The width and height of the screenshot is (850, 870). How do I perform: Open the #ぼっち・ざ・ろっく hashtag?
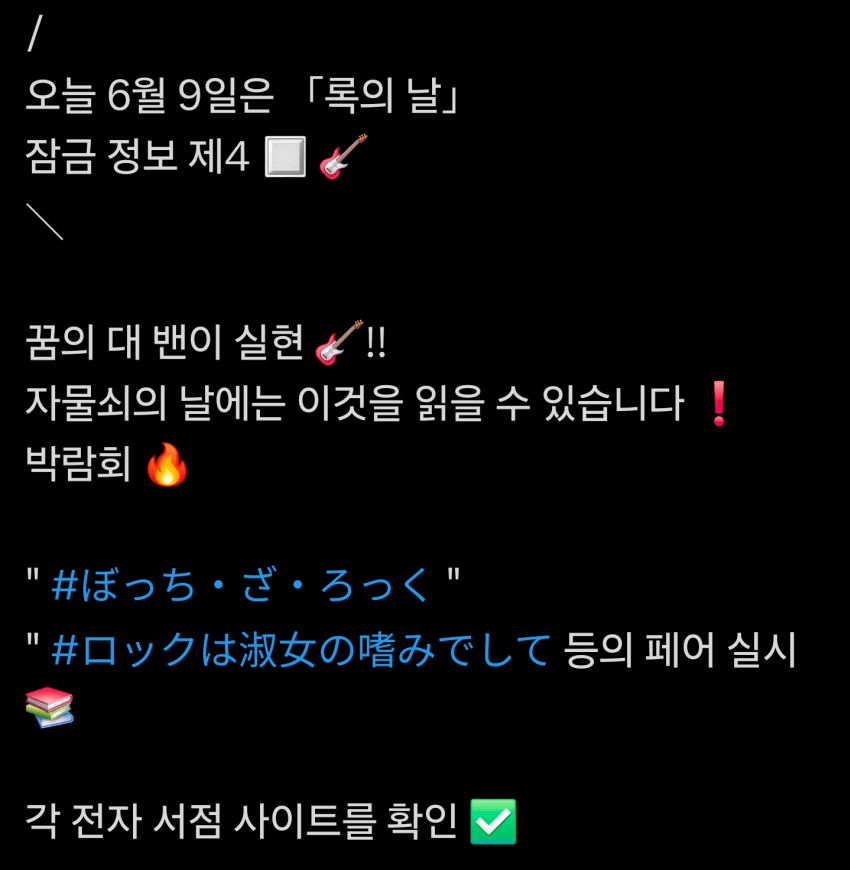241,586
